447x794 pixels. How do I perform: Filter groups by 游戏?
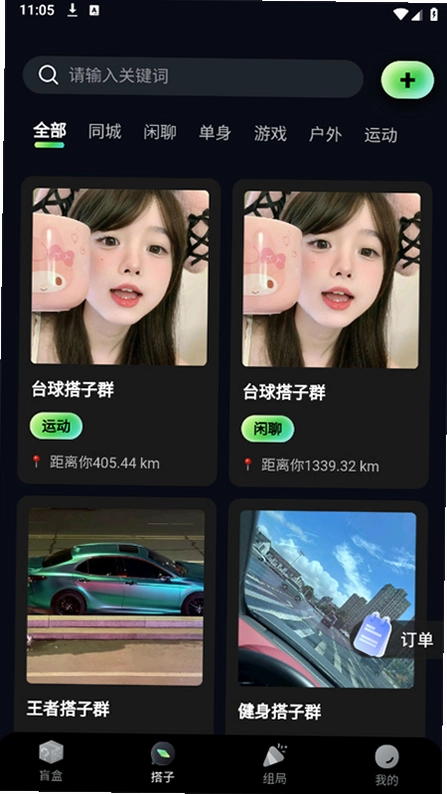270,134
